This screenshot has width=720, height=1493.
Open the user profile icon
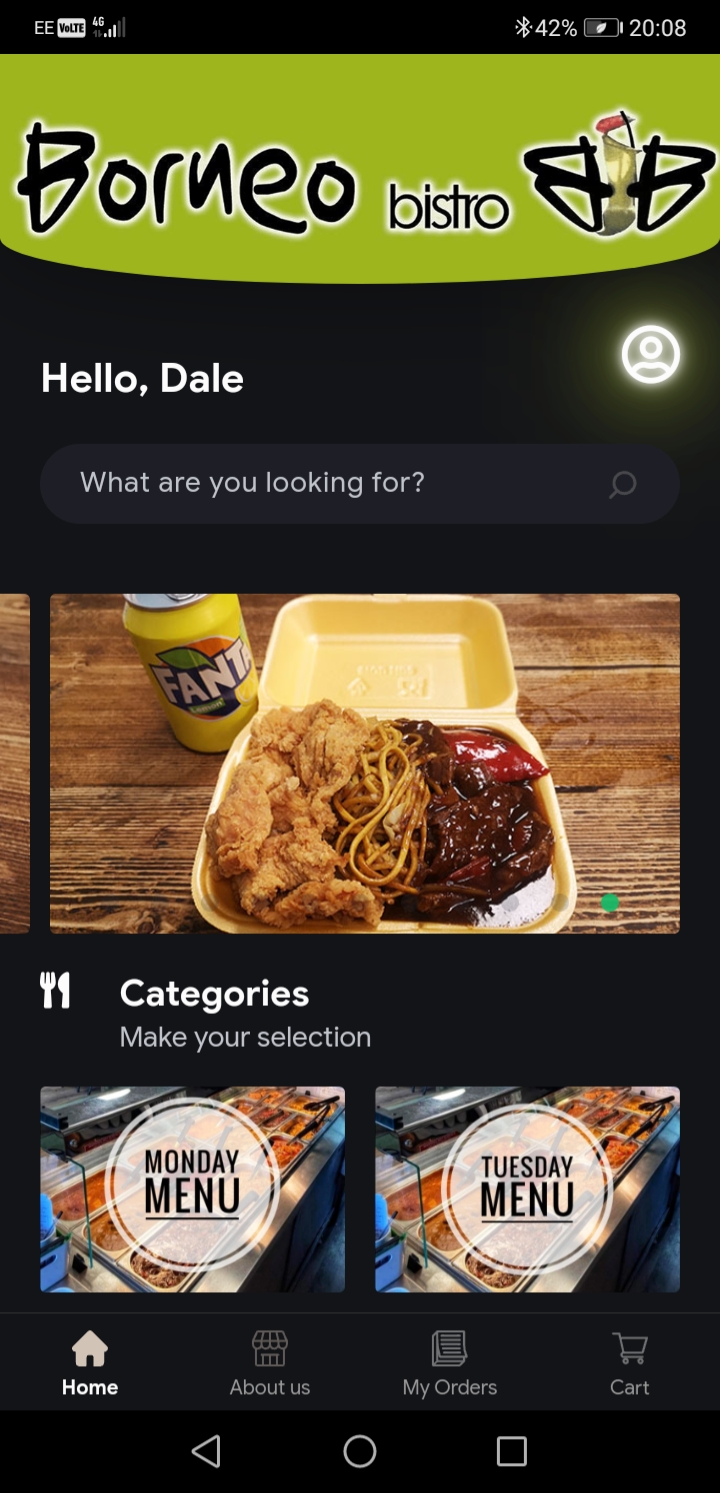[651, 354]
